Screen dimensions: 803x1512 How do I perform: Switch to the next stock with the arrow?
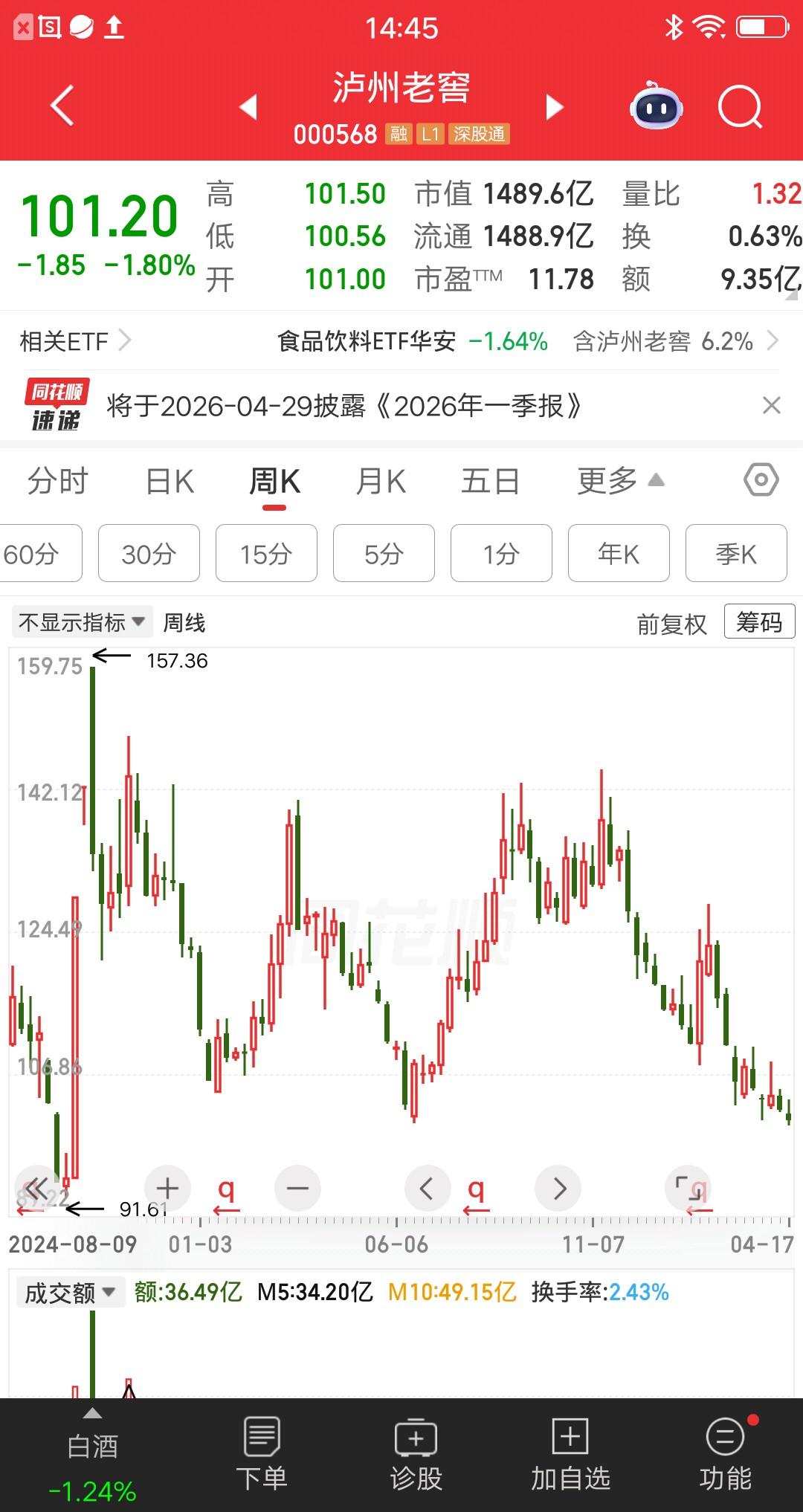click(x=554, y=106)
